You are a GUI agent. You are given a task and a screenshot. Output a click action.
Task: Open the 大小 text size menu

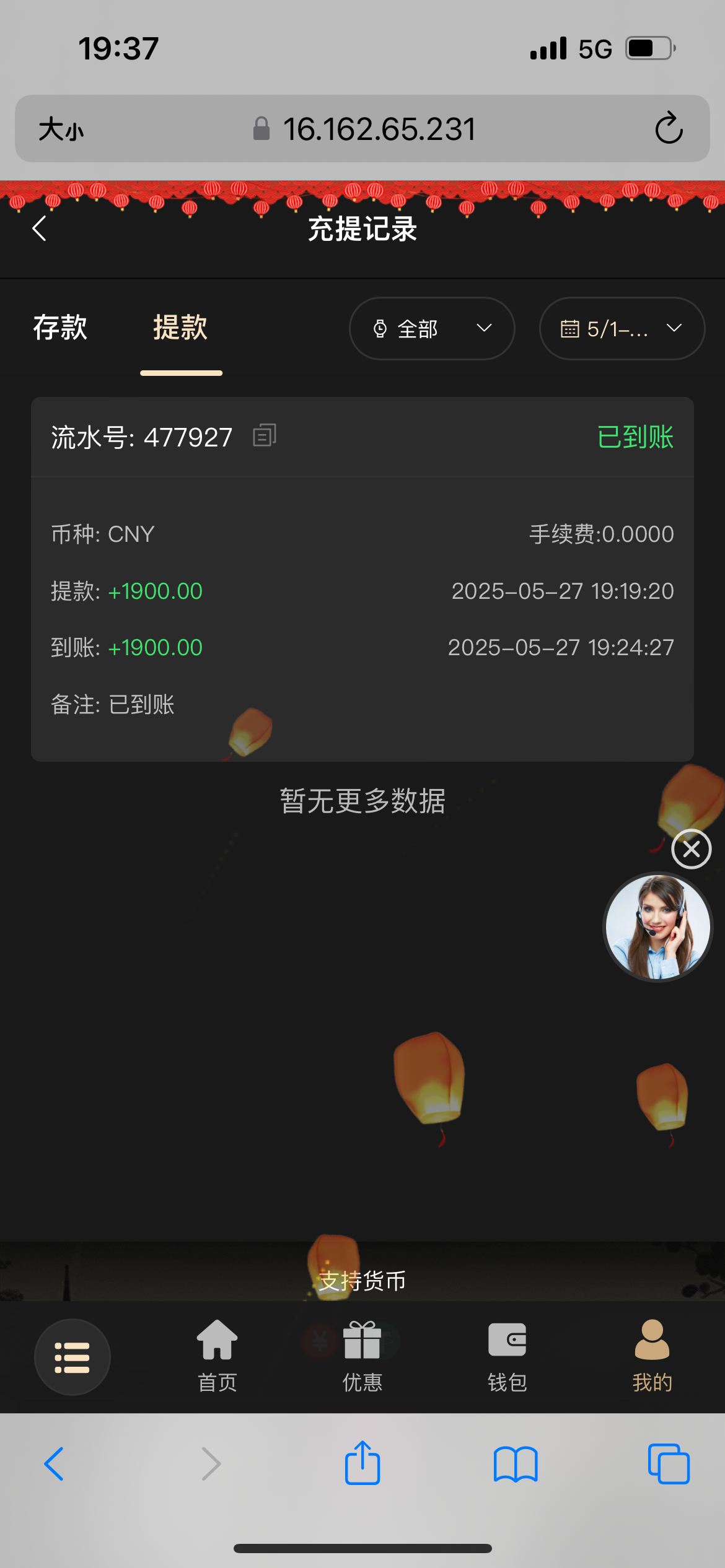[x=61, y=129]
